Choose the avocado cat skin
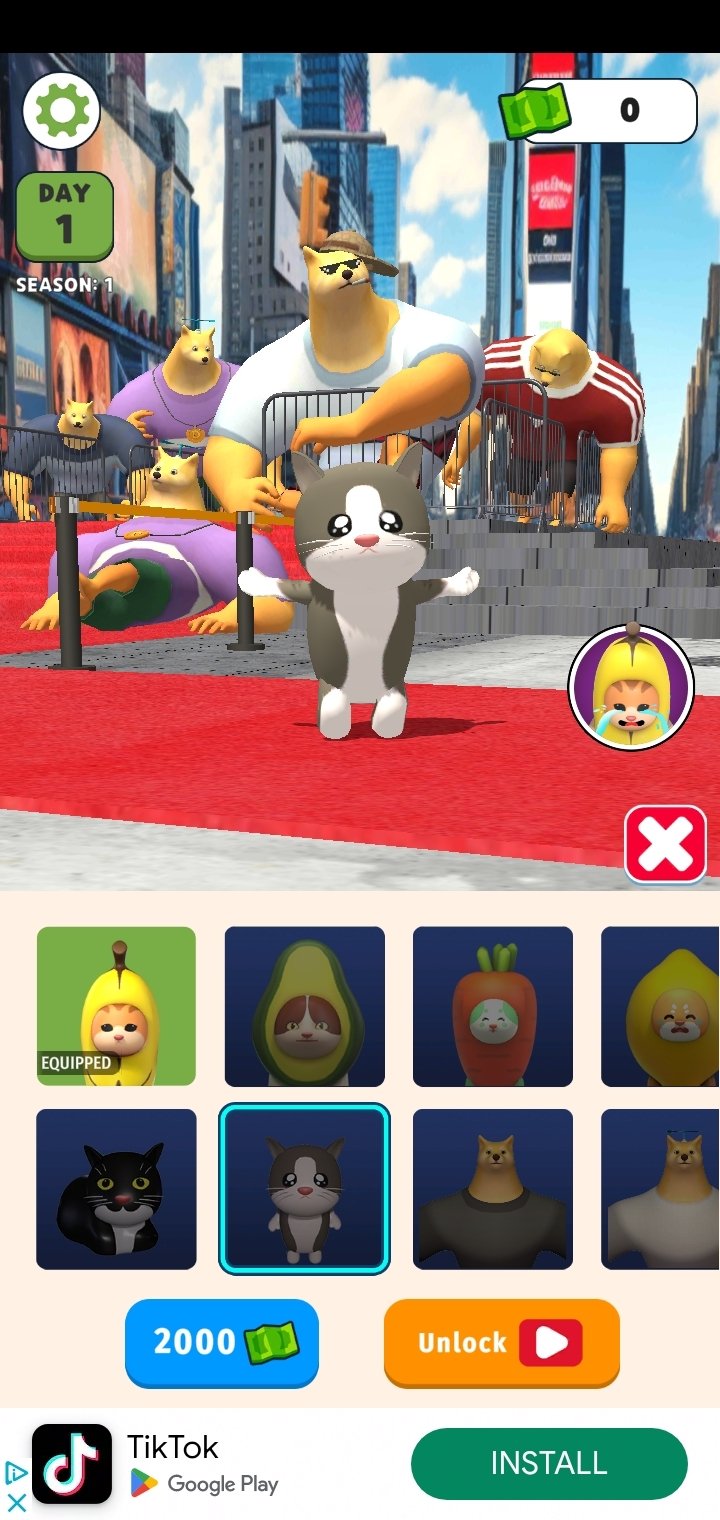 [x=304, y=1006]
